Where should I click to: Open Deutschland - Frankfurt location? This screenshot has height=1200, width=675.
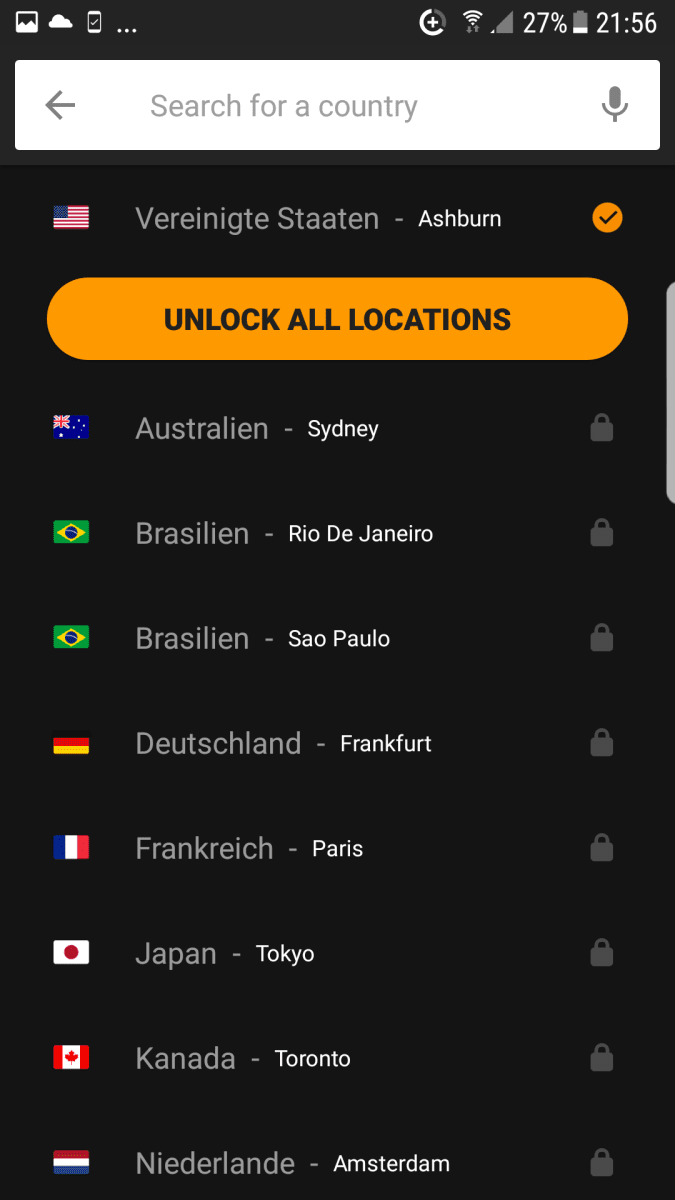(337, 743)
